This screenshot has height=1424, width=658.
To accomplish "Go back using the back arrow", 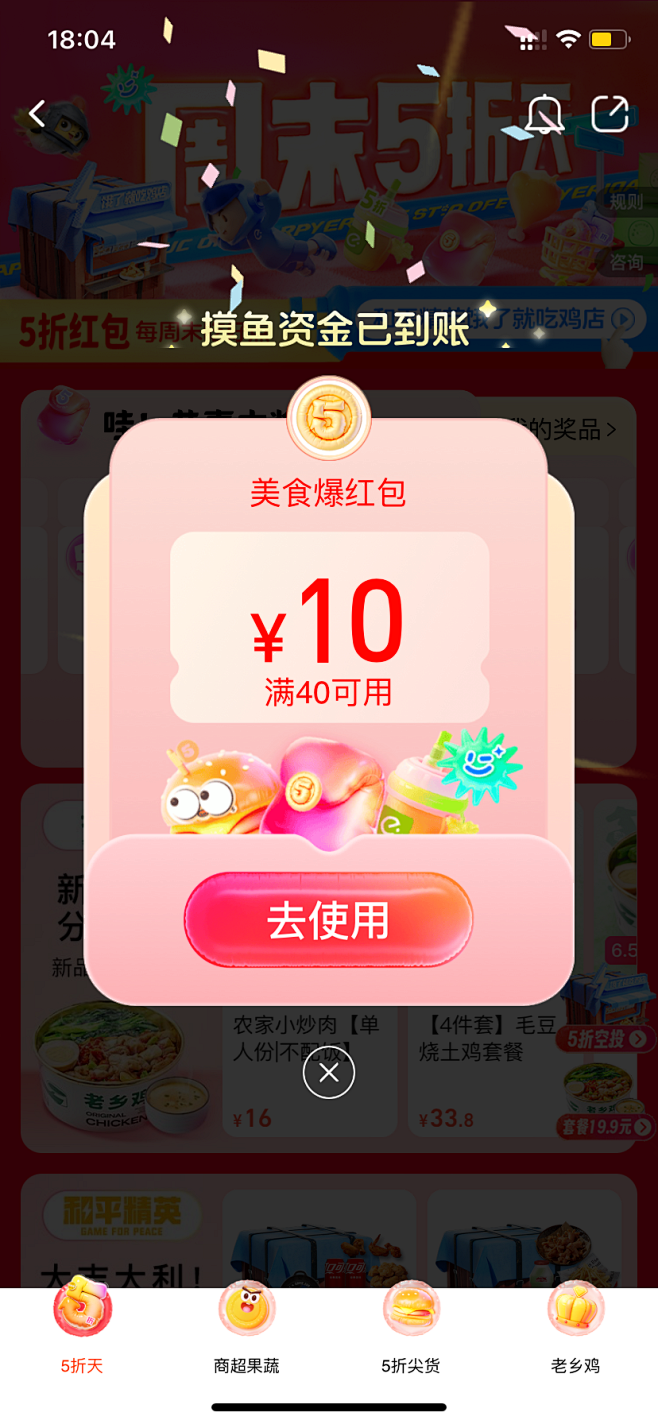I will (x=38, y=114).
